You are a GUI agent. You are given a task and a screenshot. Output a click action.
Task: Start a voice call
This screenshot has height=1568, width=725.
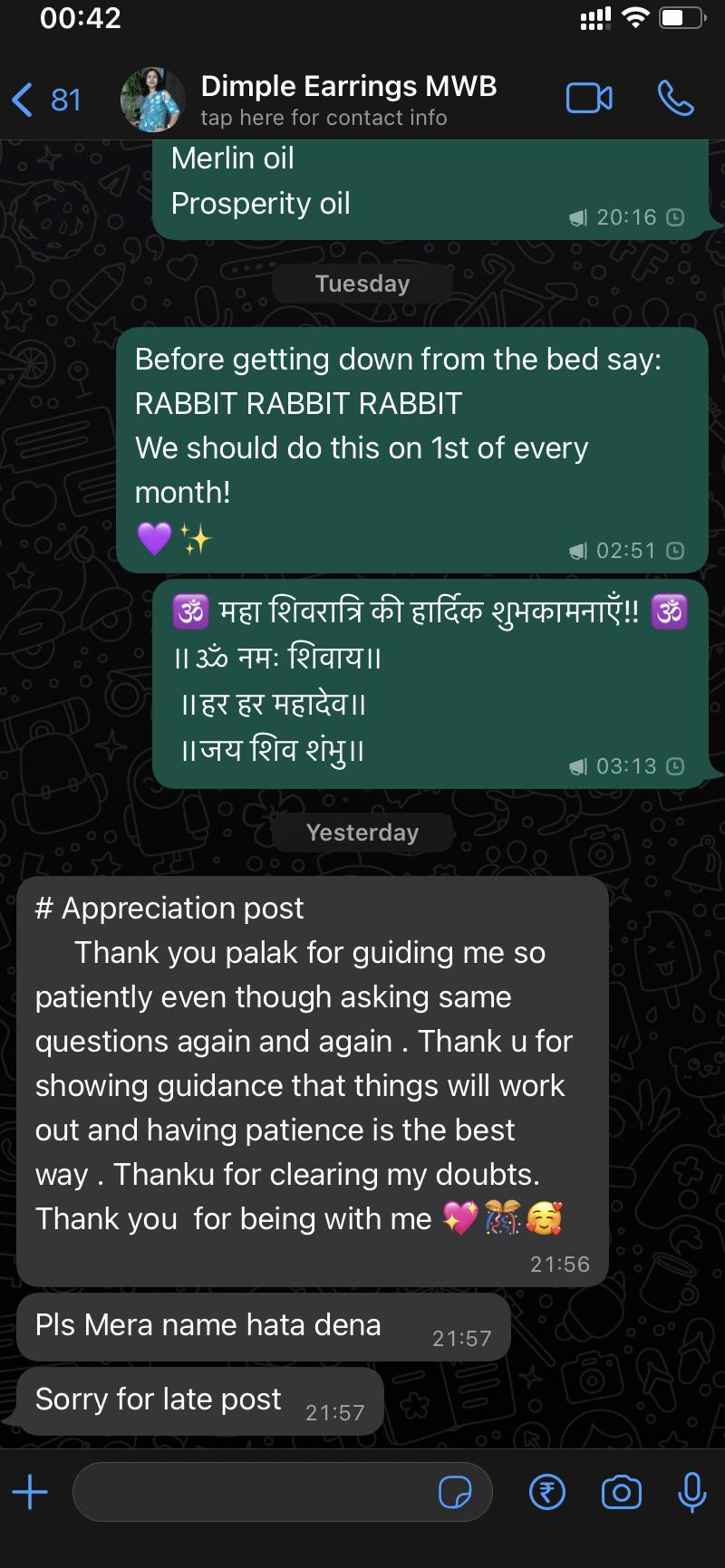(675, 98)
